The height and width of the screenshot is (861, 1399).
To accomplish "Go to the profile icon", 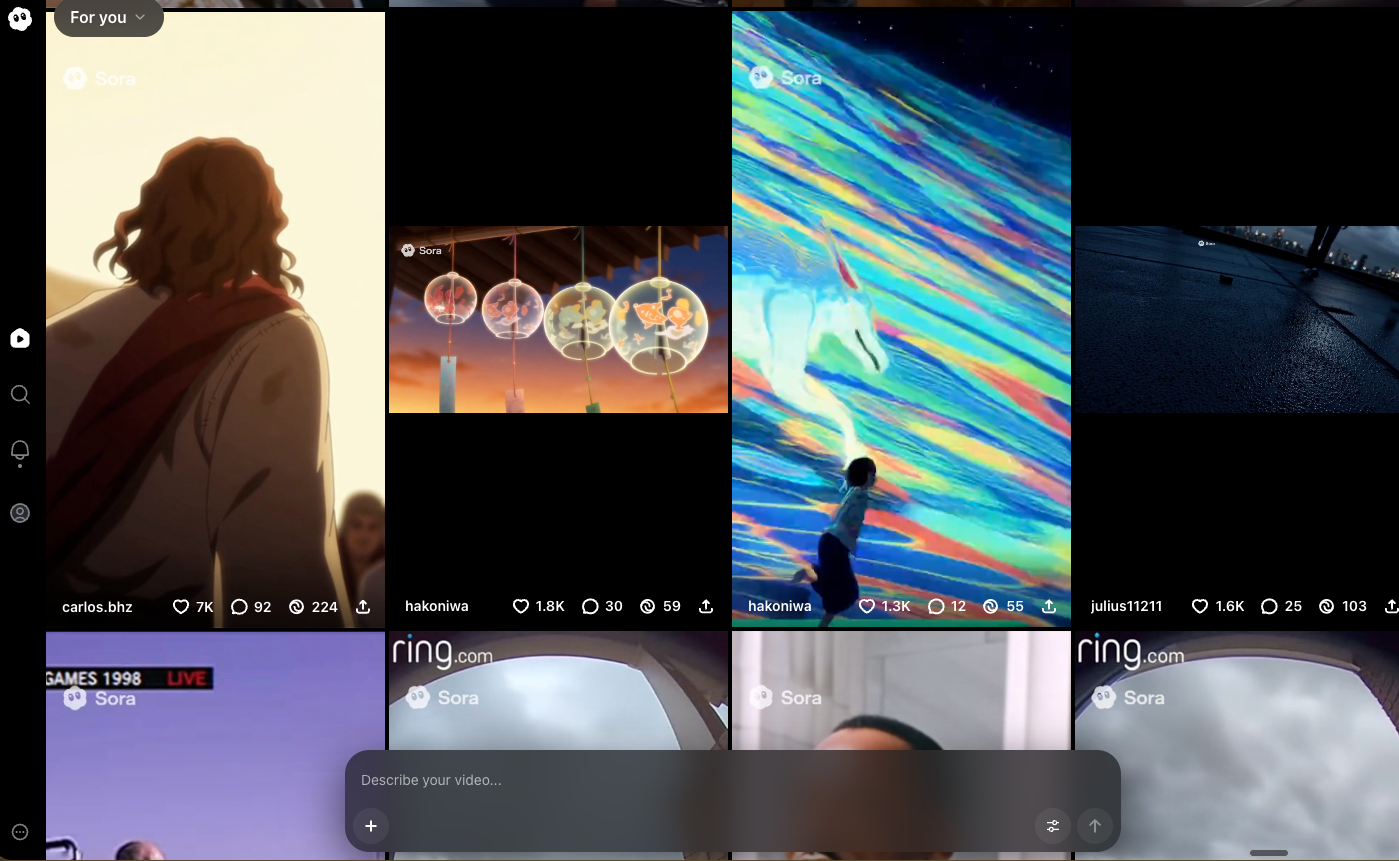I will click(x=20, y=513).
